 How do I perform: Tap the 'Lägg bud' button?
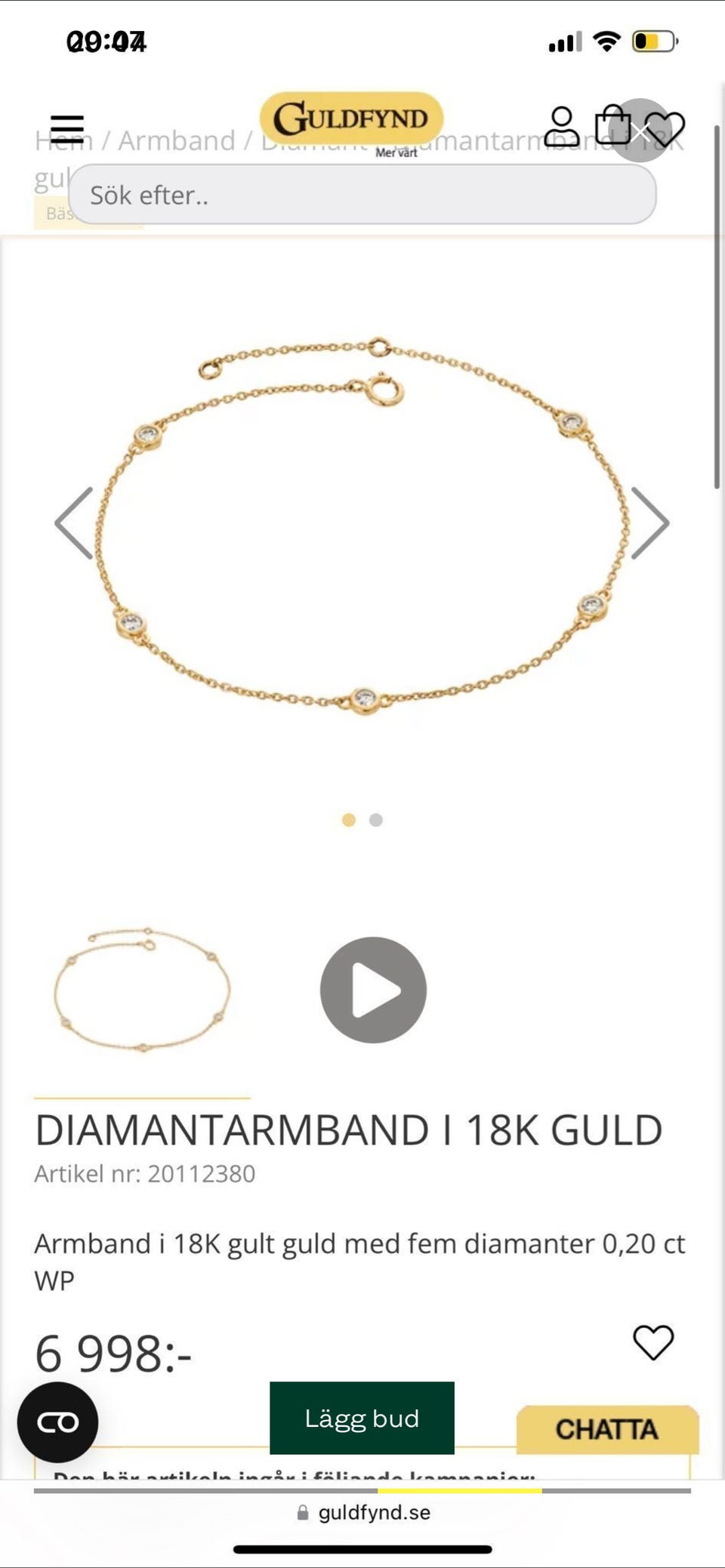tap(362, 1418)
